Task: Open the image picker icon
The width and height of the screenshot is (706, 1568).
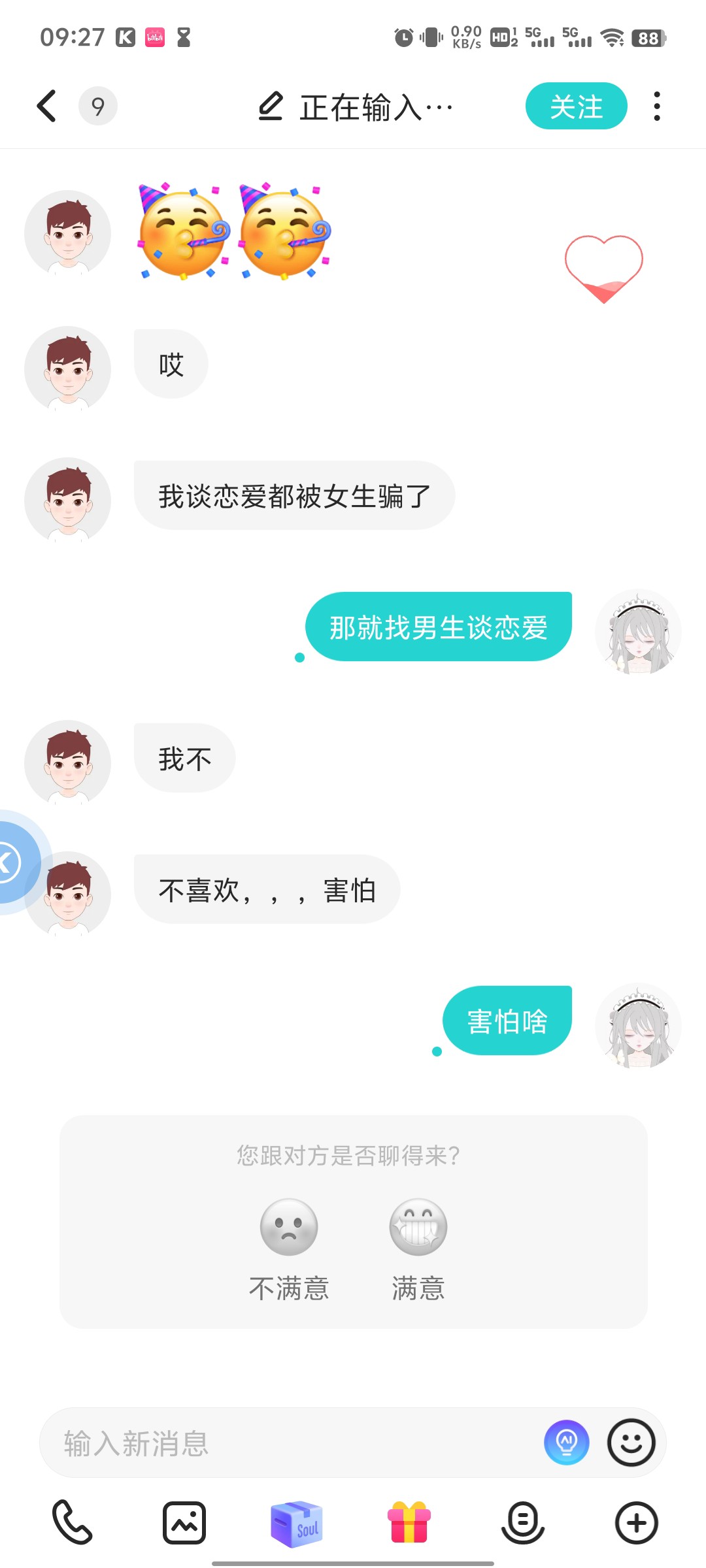Action: [x=184, y=1522]
